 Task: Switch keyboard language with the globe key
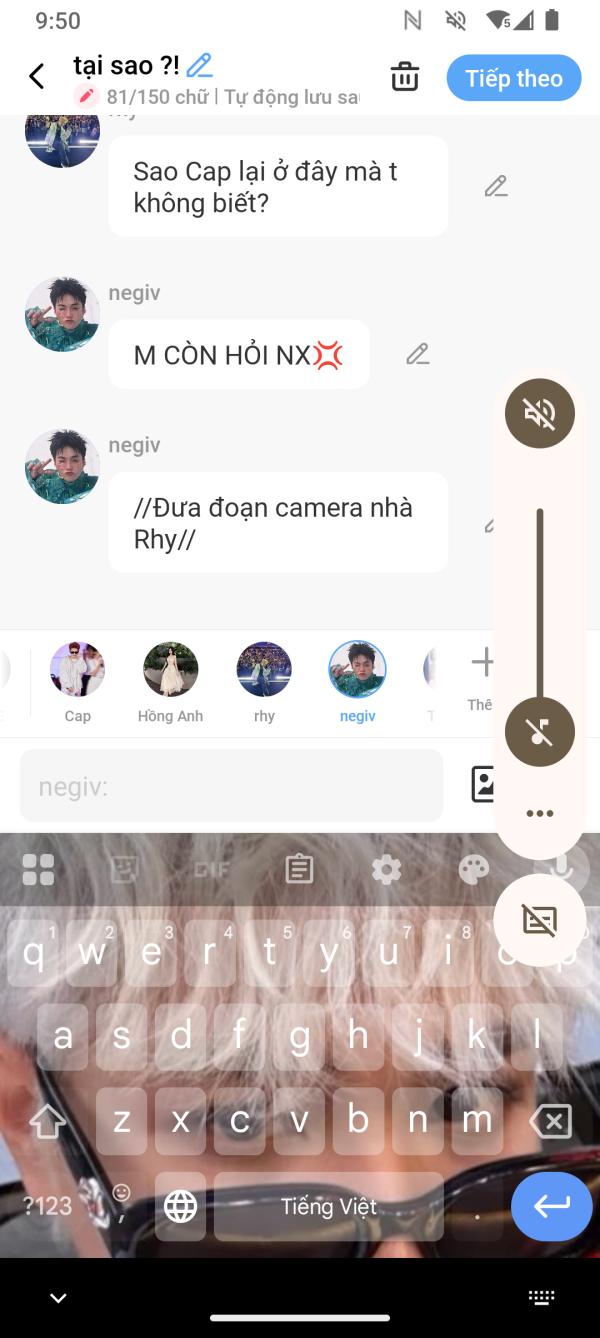click(181, 1207)
